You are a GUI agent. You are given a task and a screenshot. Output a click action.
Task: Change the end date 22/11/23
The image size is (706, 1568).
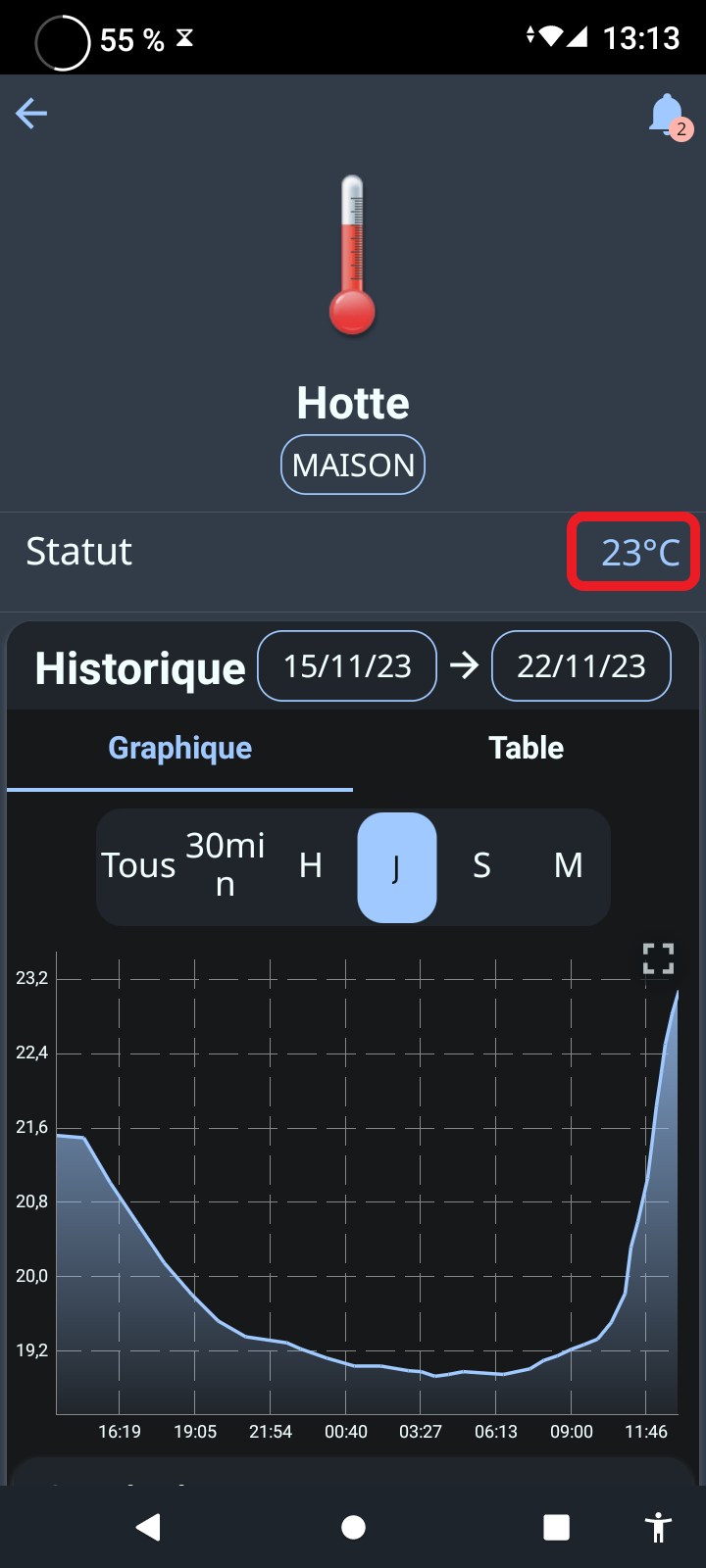pyautogui.click(x=581, y=666)
